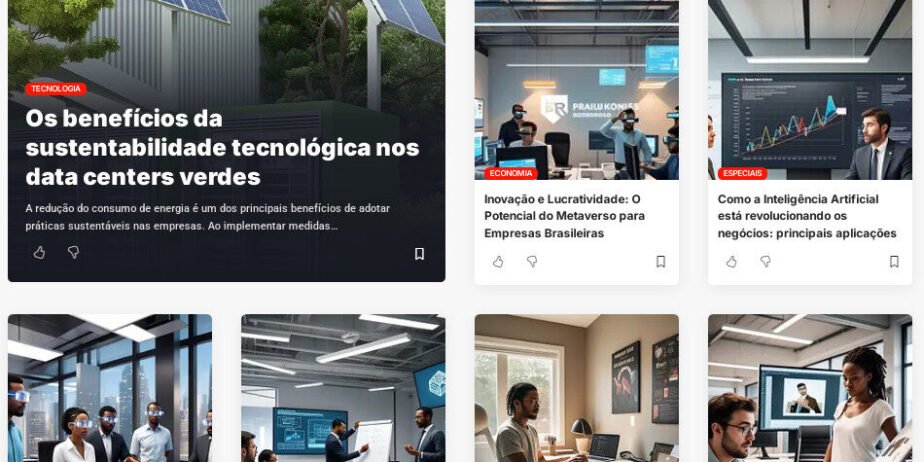924x462 pixels.
Task: Open the Inteligência Artificial negócios article
Action: tap(807, 216)
